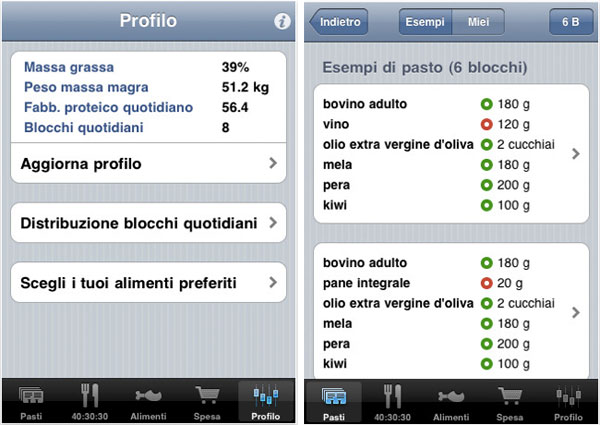Switch to the Miei segment
Image resolution: width=600 pixels, height=425 pixels.
pyautogui.click(x=479, y=21)
